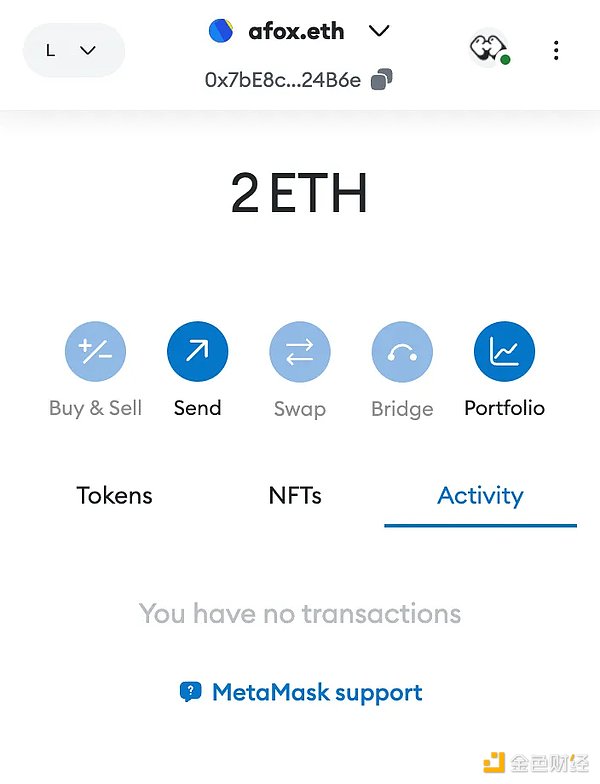Open the Swap action
The height and width of the screenshot is (784, 600).
pyautogui.click(x=300, y=352)
